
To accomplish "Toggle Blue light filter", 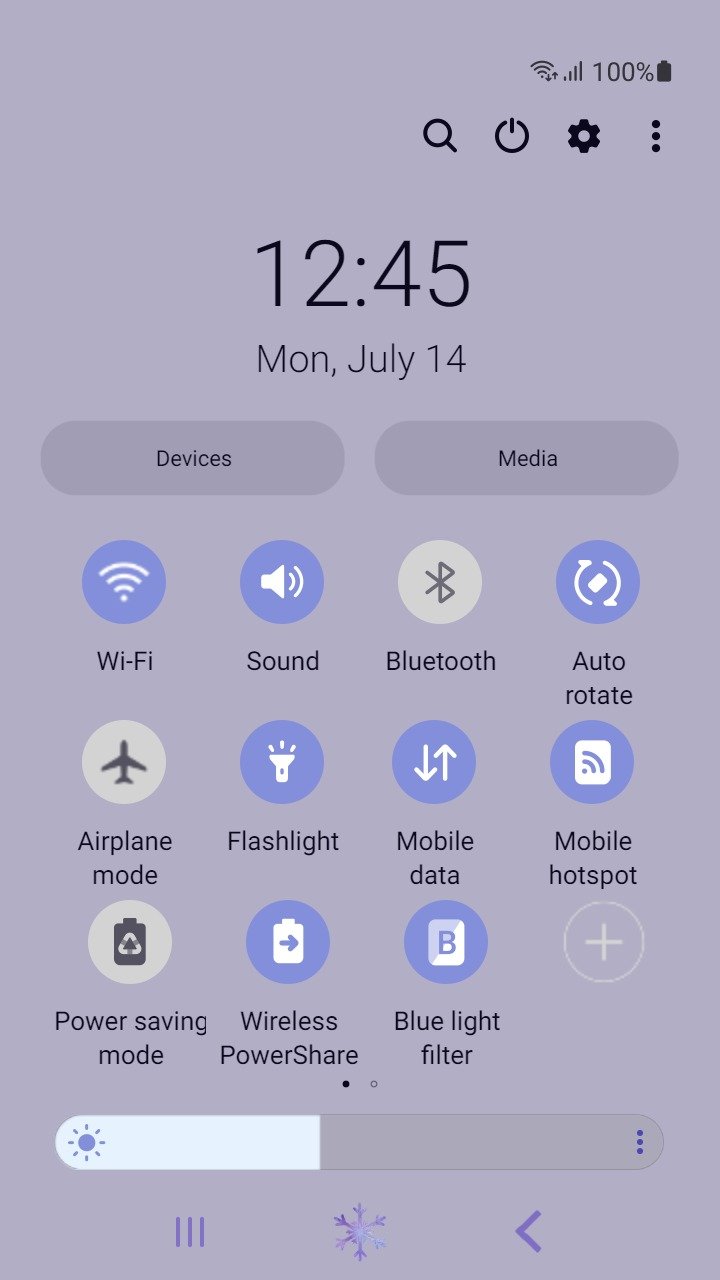I will [446, 942].
